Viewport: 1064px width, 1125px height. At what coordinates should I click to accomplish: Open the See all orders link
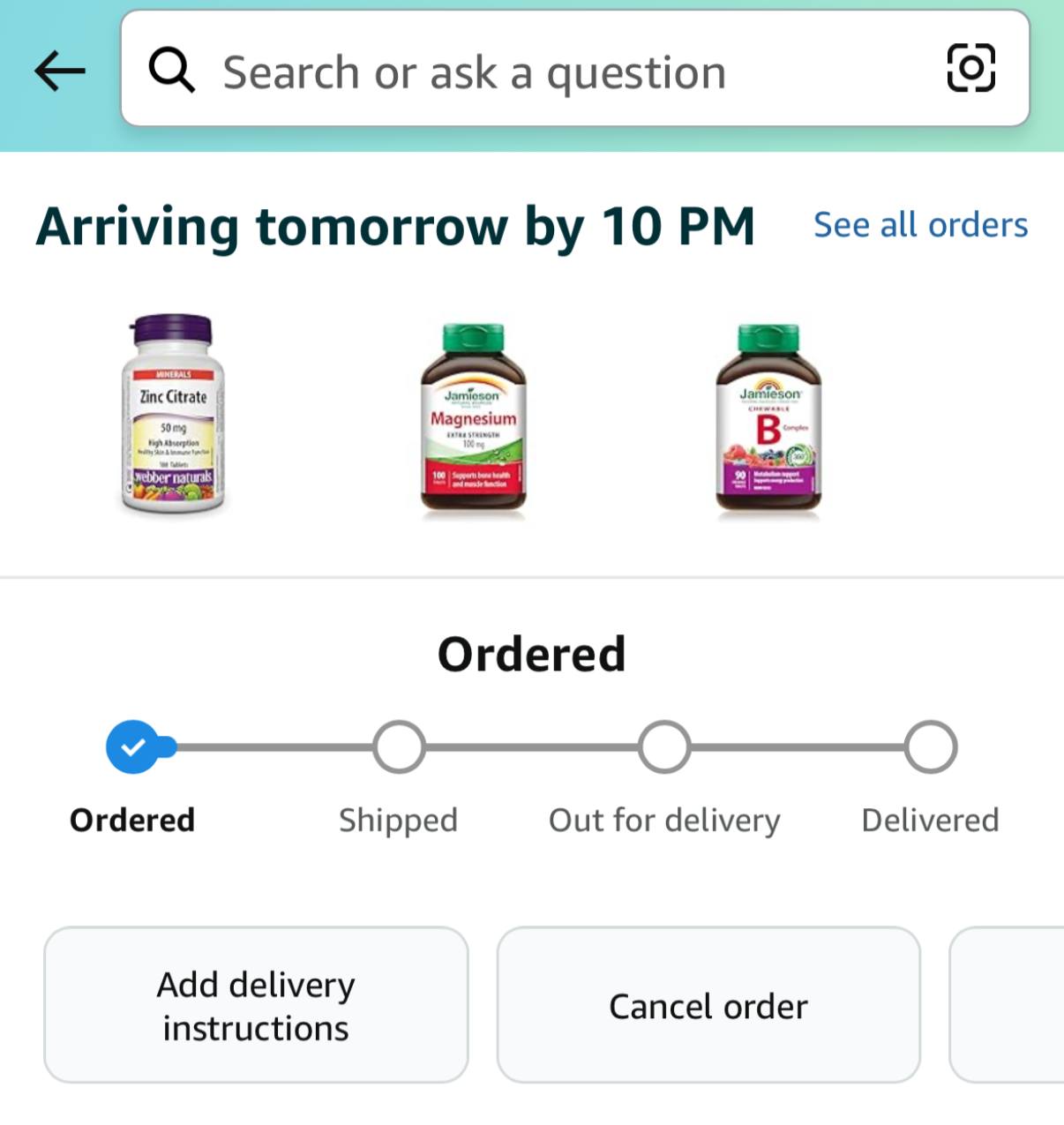pyautogui.click(x=920, y=225)
